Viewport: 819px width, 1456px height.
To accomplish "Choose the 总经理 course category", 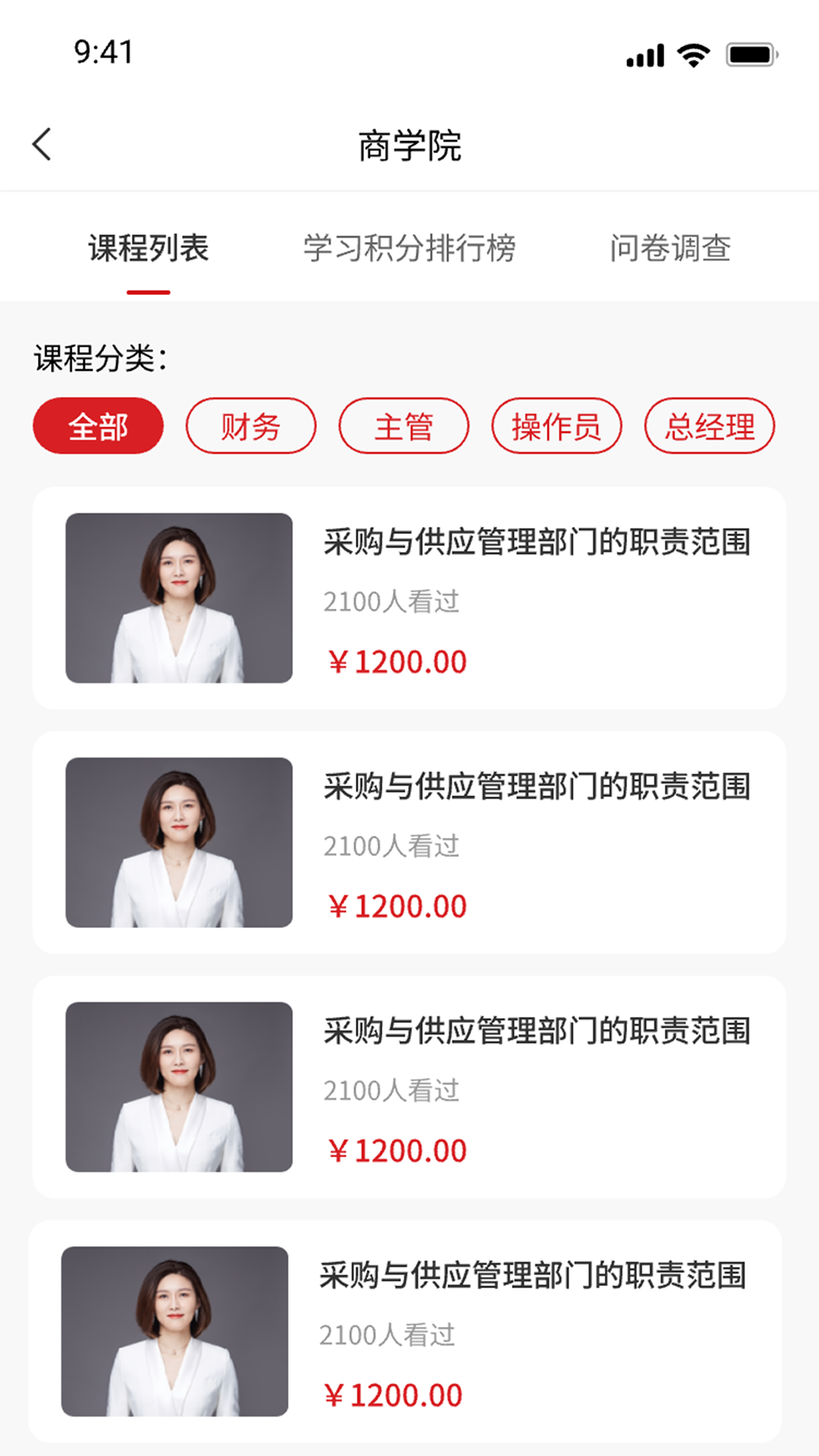I will 708,425.
